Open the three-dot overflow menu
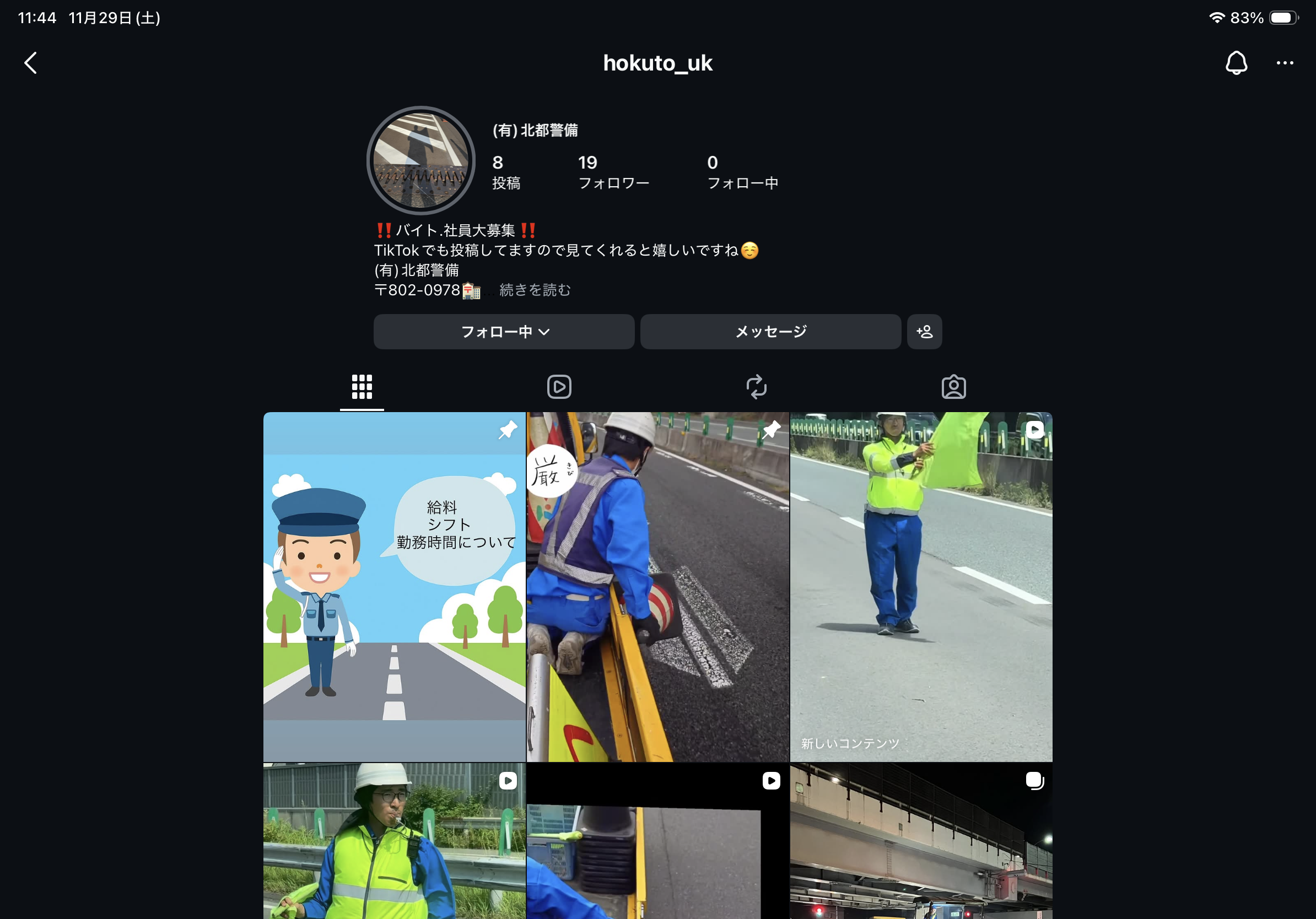The width and height of the screenshot is (1316, 919). tap(1285, 63)
